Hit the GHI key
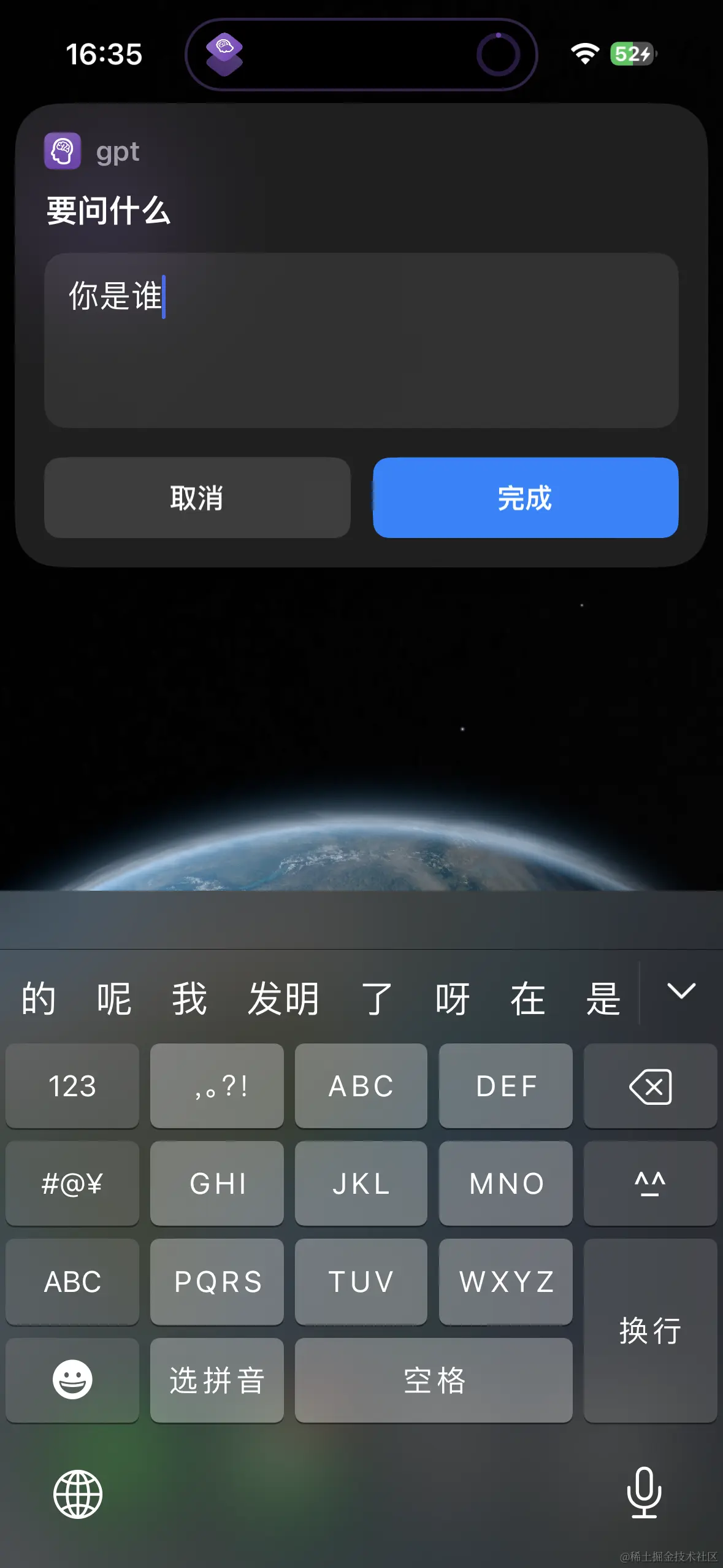 click(x=217, y=1183)
